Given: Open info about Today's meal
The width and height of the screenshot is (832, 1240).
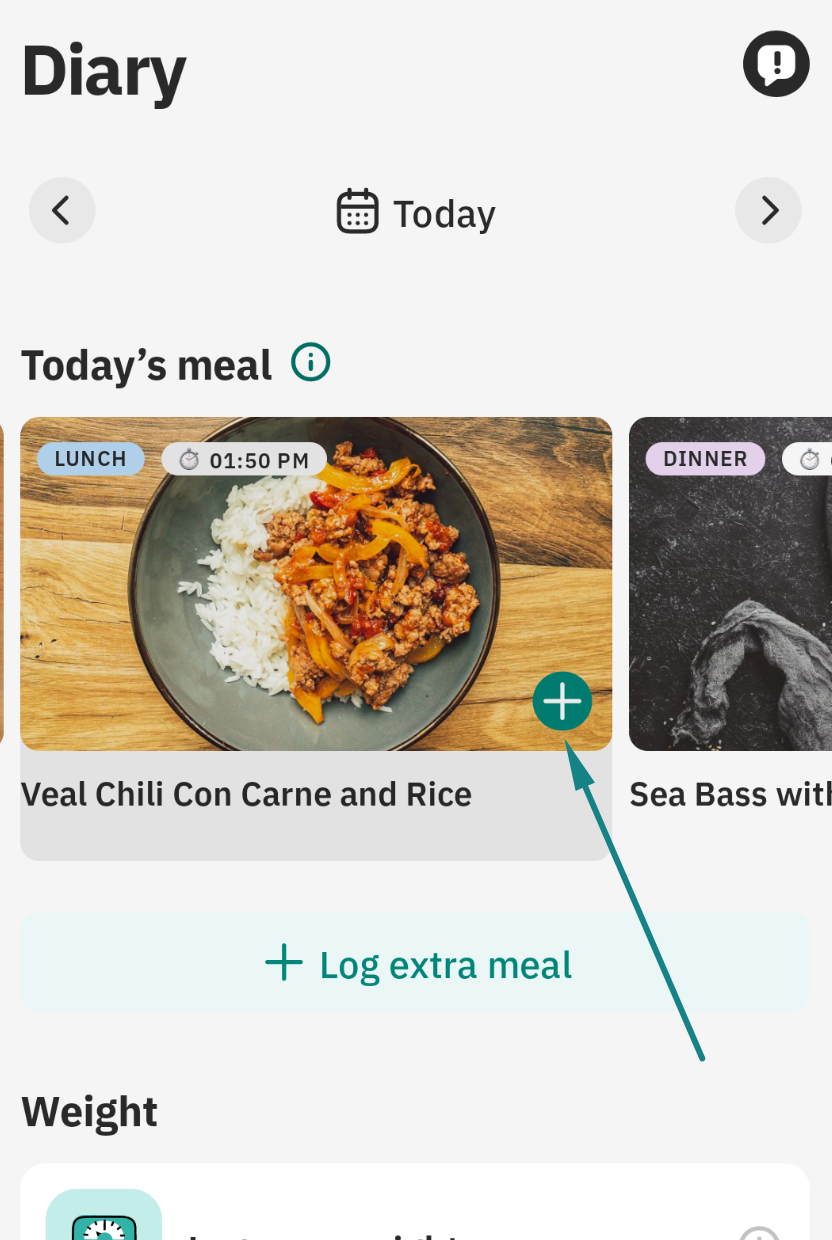Looking at the screenshot, I should point(310,362).
